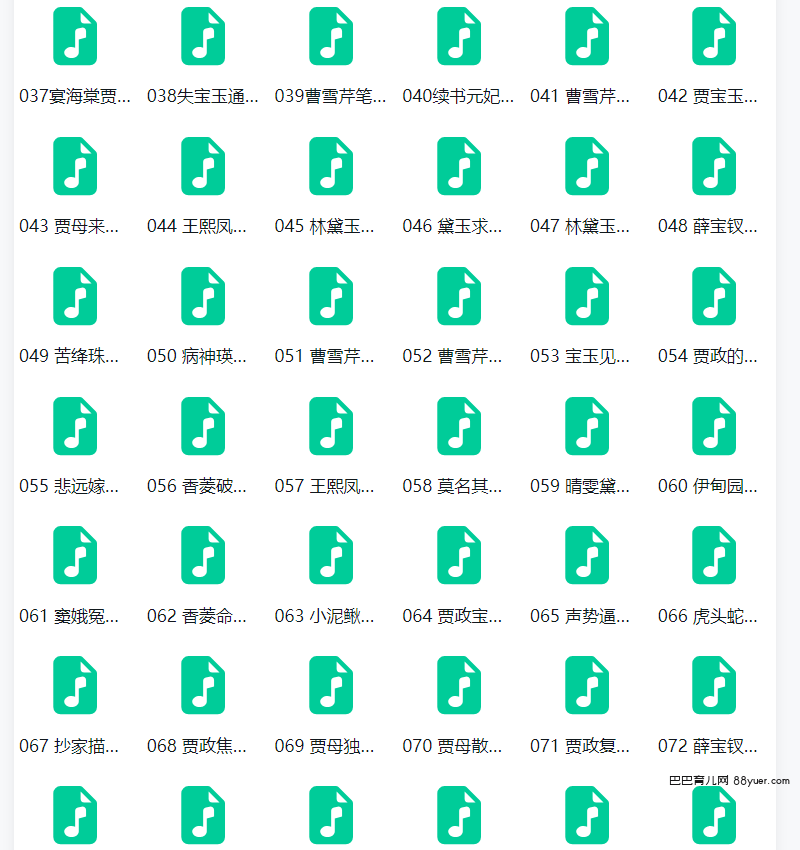Open audio file 056 香菱破
This screenshot has height=850, width=800.
[203, 426]
